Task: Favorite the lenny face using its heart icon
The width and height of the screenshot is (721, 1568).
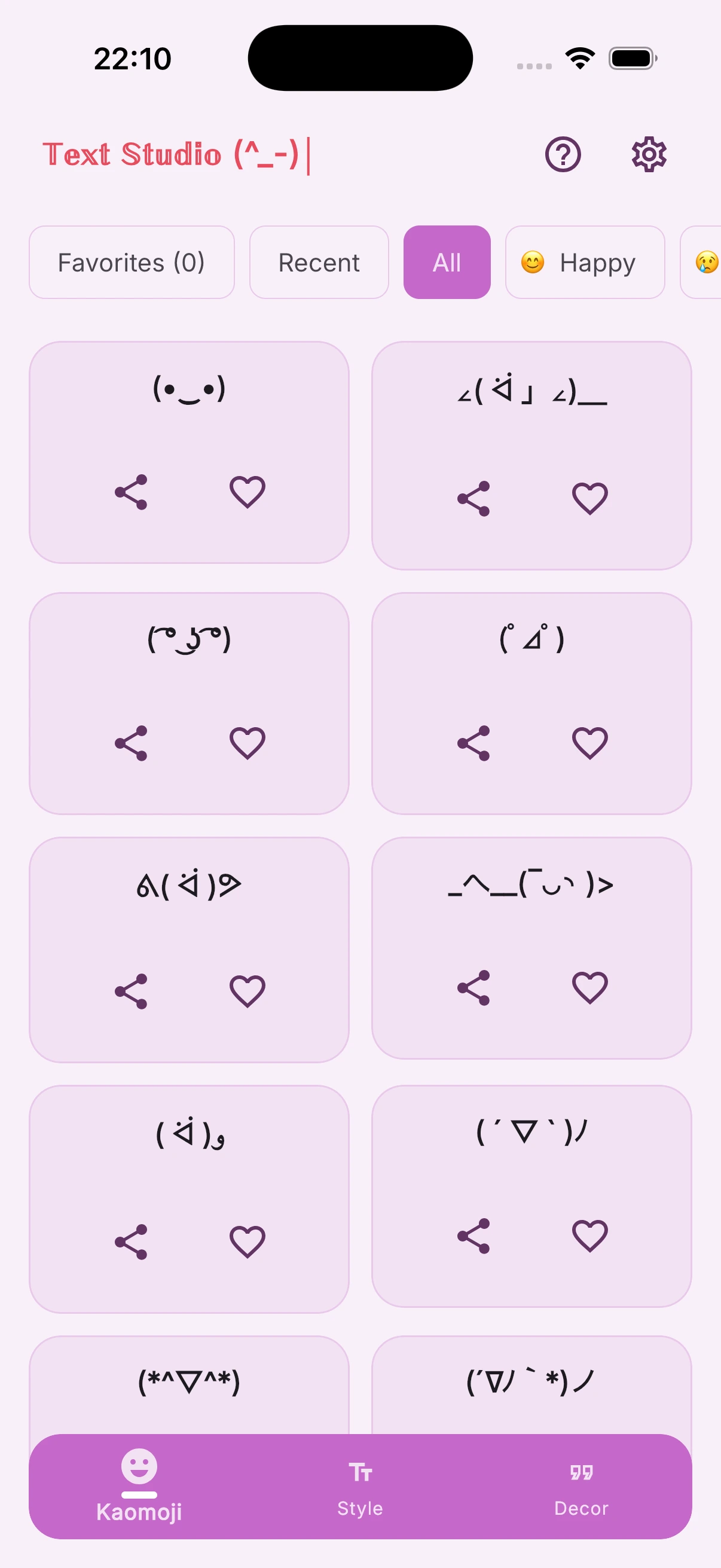Action: coord(247,743)
